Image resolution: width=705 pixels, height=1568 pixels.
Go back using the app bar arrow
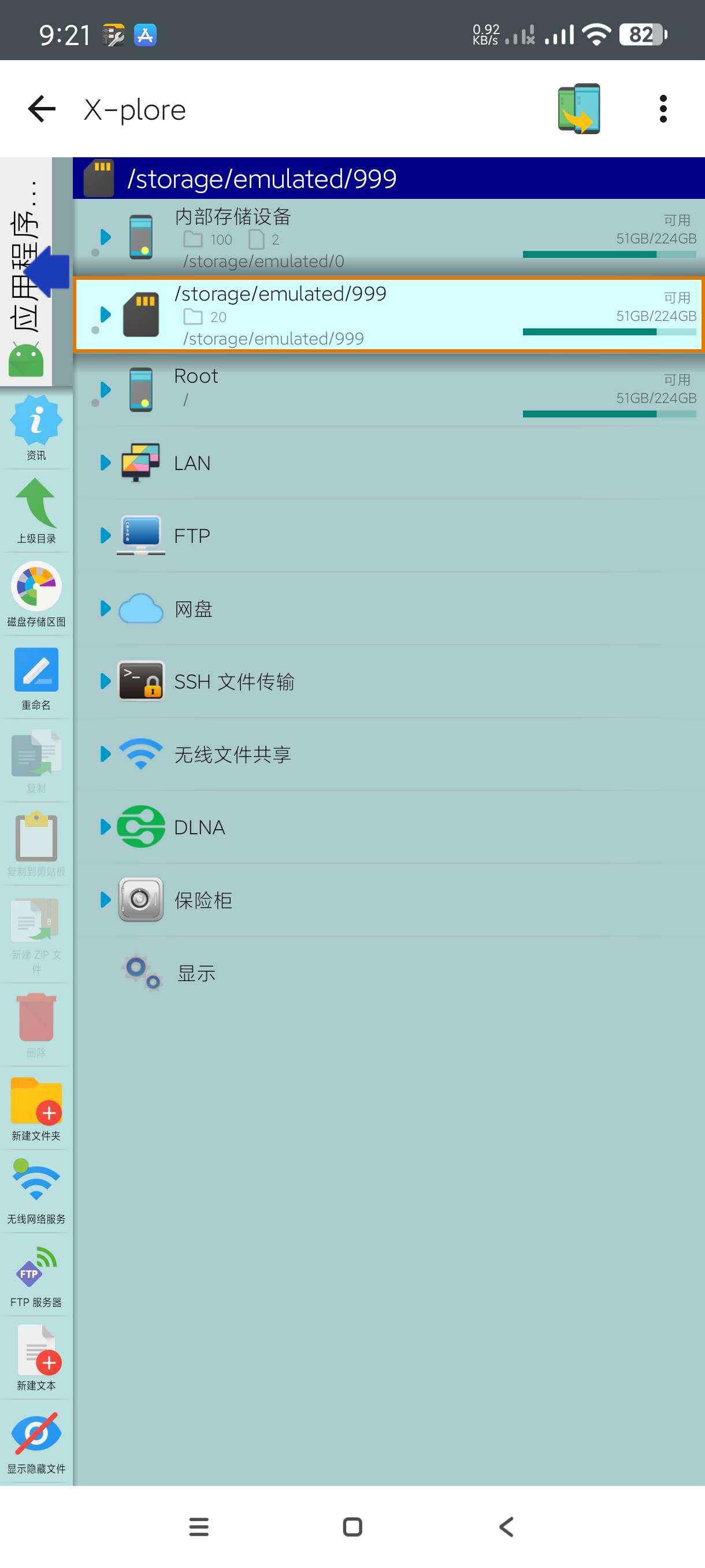pyautogui.click(x=42, y=110)
